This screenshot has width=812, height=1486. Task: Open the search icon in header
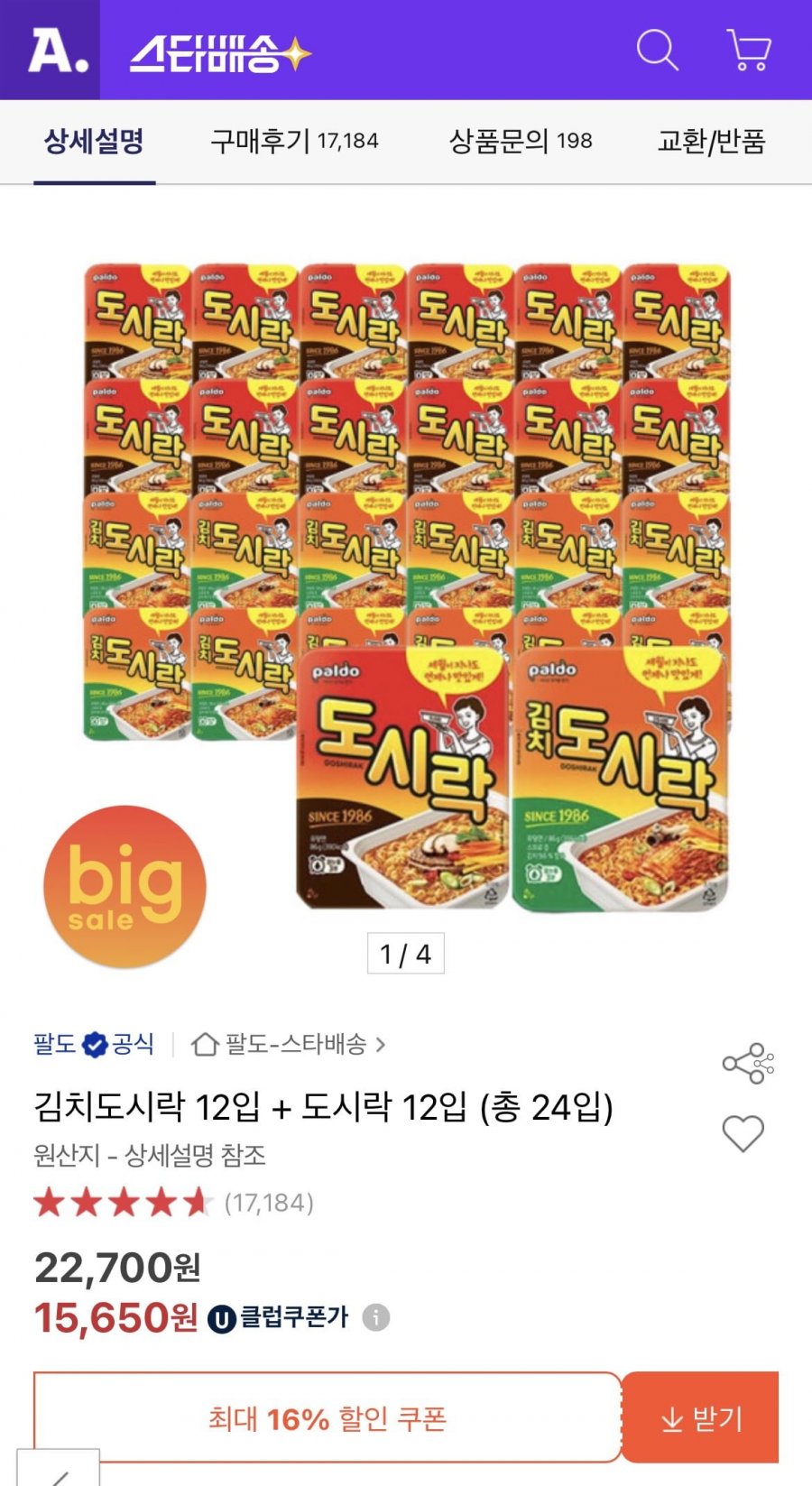658,50
